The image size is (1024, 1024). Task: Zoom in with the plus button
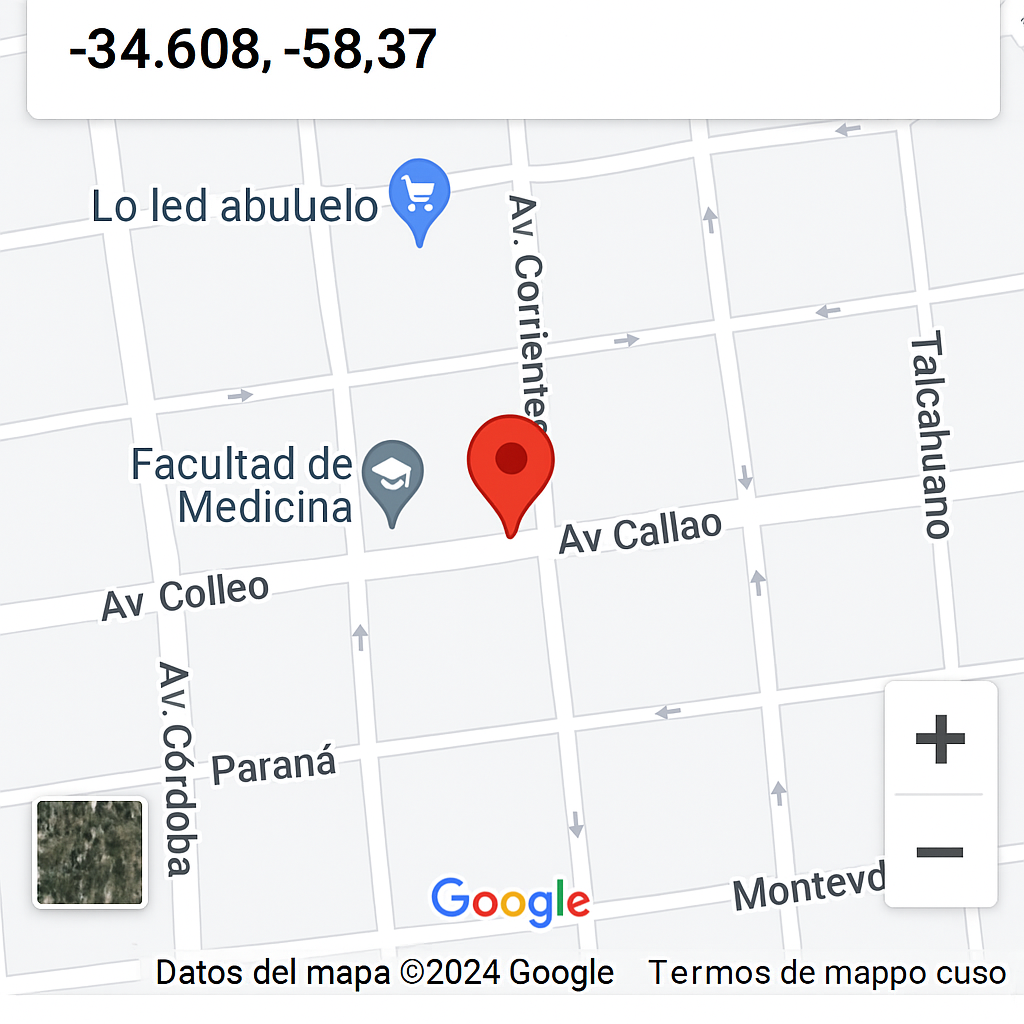click(x=940, y=741)
